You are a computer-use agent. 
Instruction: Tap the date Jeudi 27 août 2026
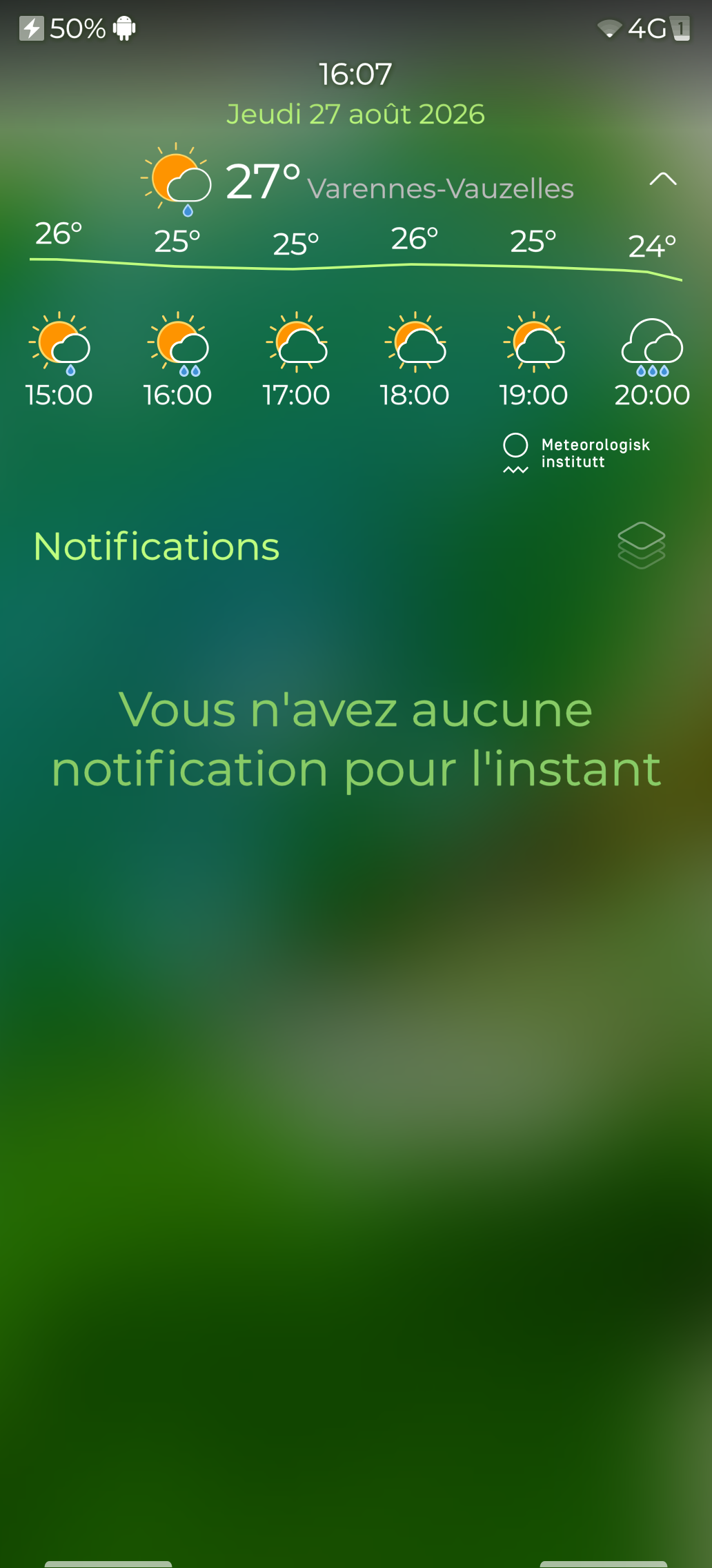(x=356, y=115)
